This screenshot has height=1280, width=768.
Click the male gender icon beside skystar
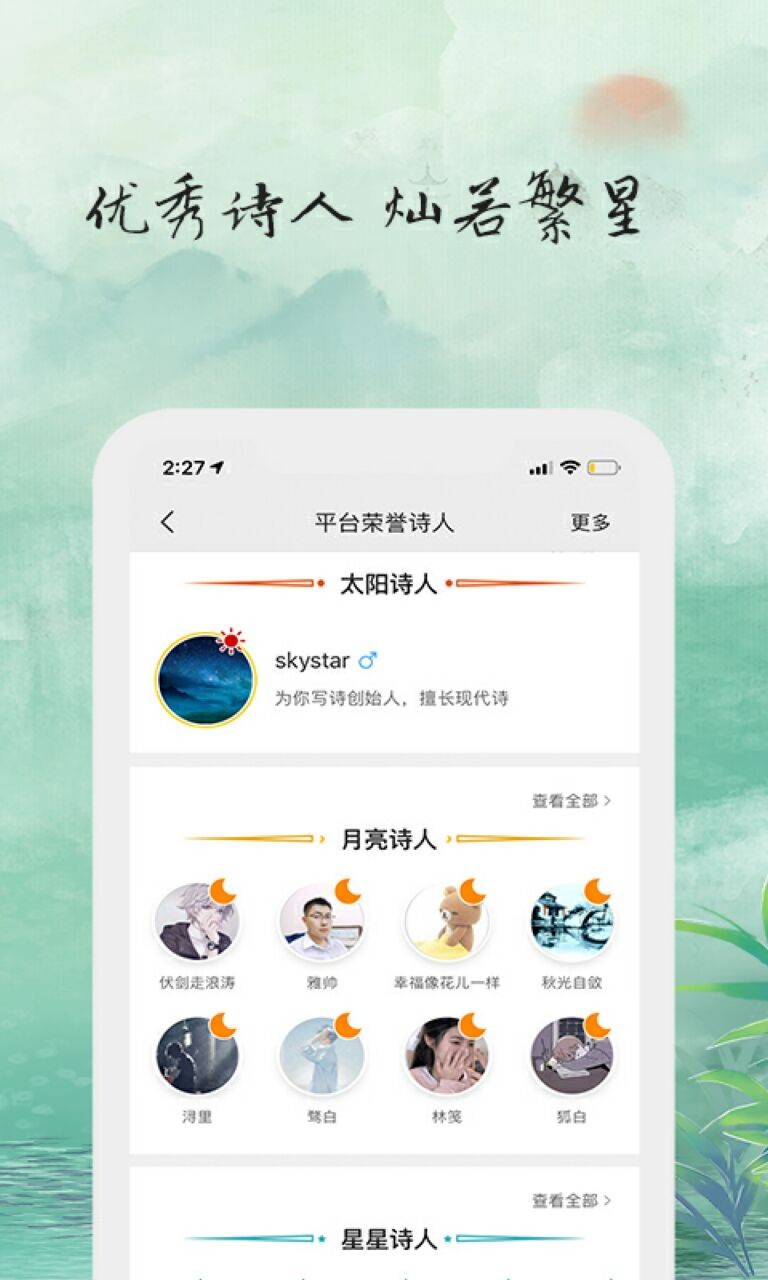point(368,661)
